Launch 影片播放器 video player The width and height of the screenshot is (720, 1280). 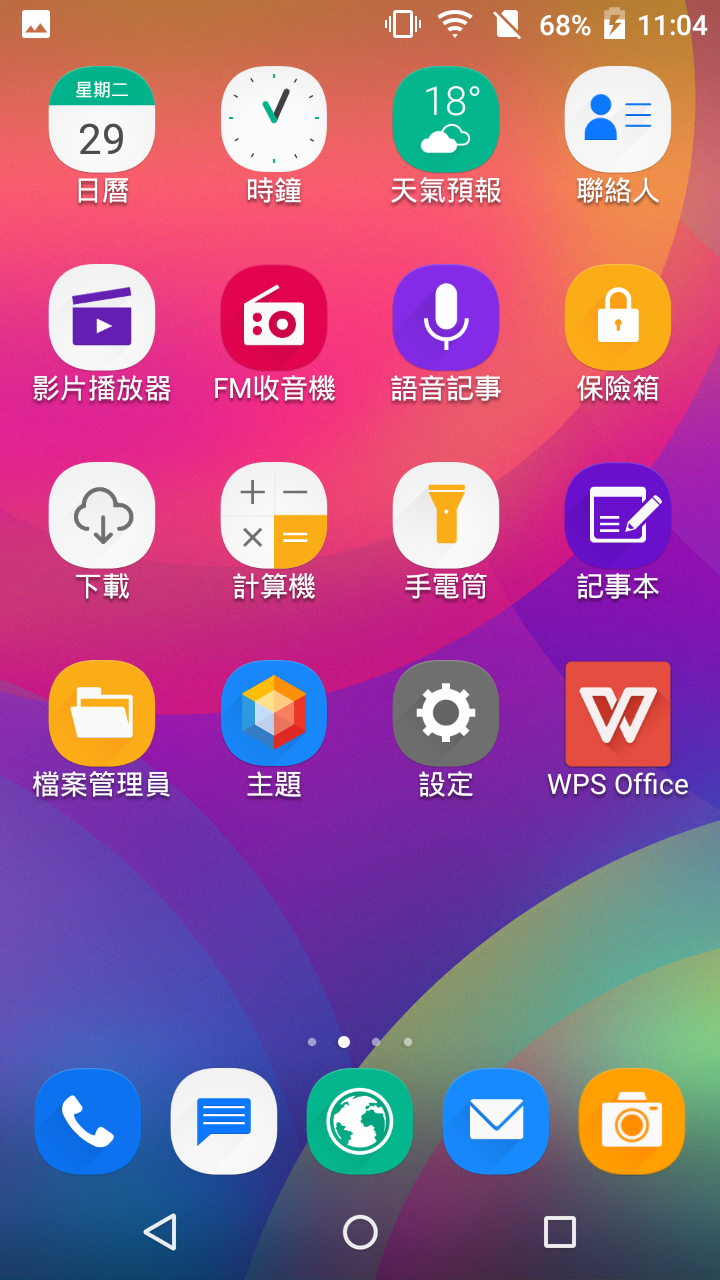point(102,317)
